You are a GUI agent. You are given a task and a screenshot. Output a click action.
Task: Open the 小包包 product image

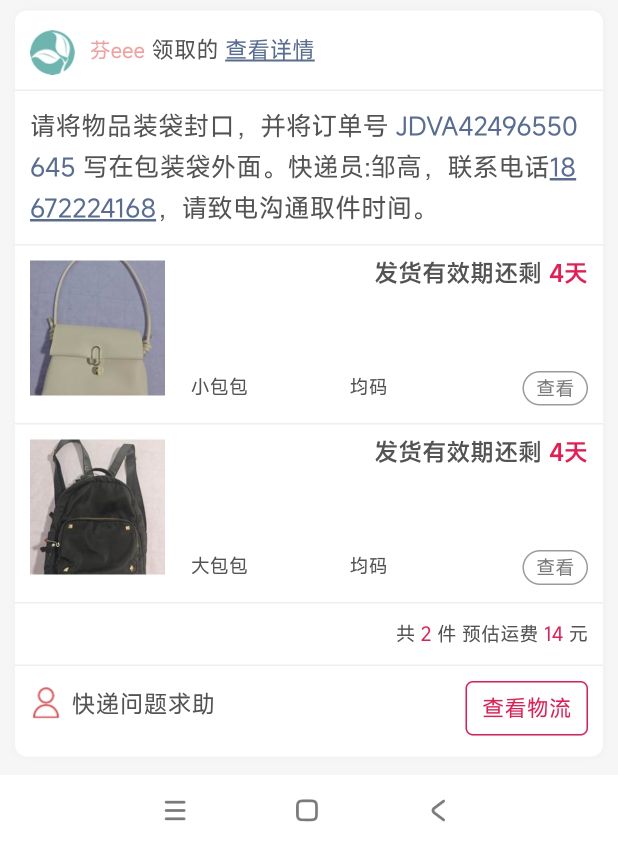[x=97, y=328]
